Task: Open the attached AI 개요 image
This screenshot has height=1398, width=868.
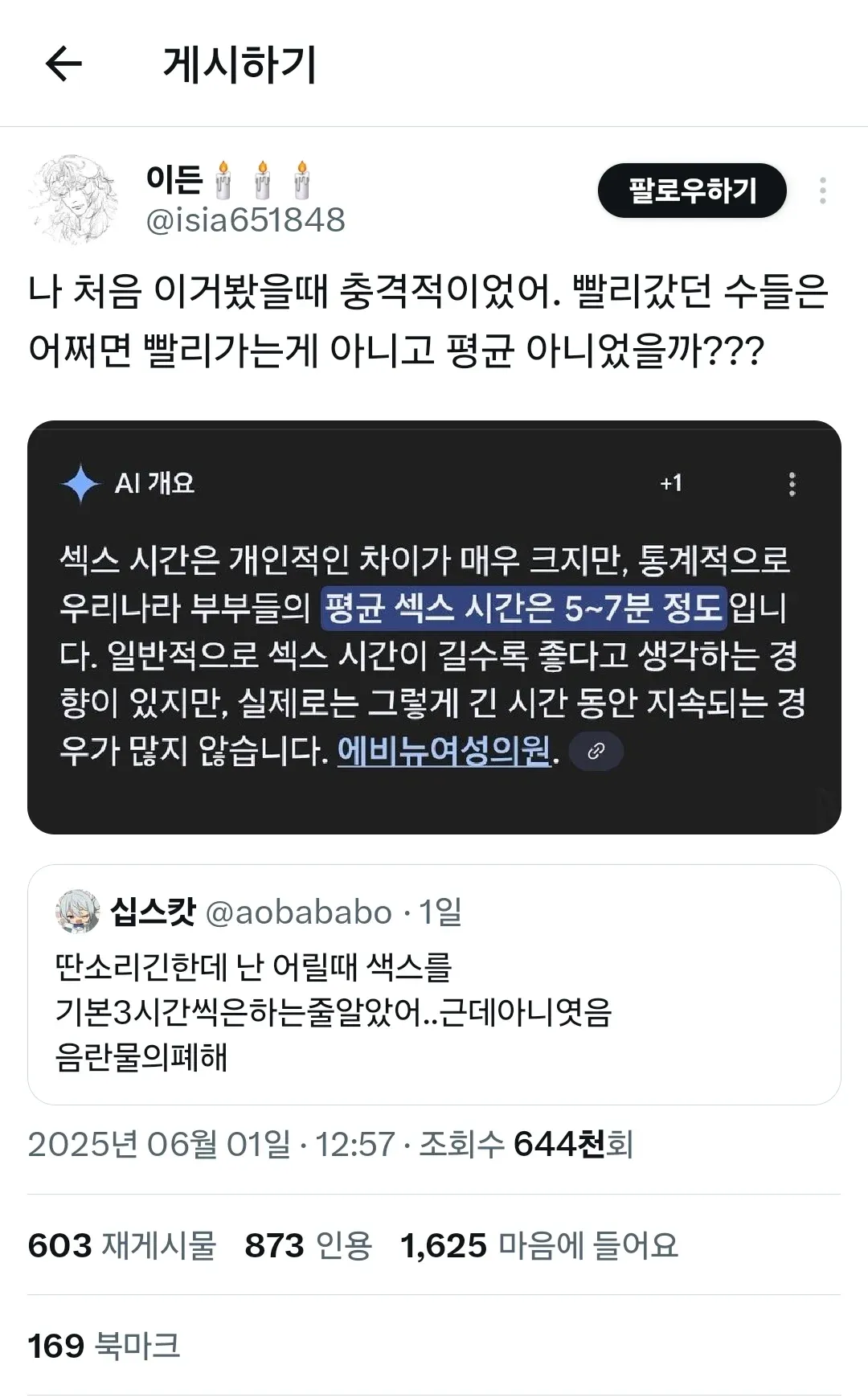Action: [x=434, y=627]
